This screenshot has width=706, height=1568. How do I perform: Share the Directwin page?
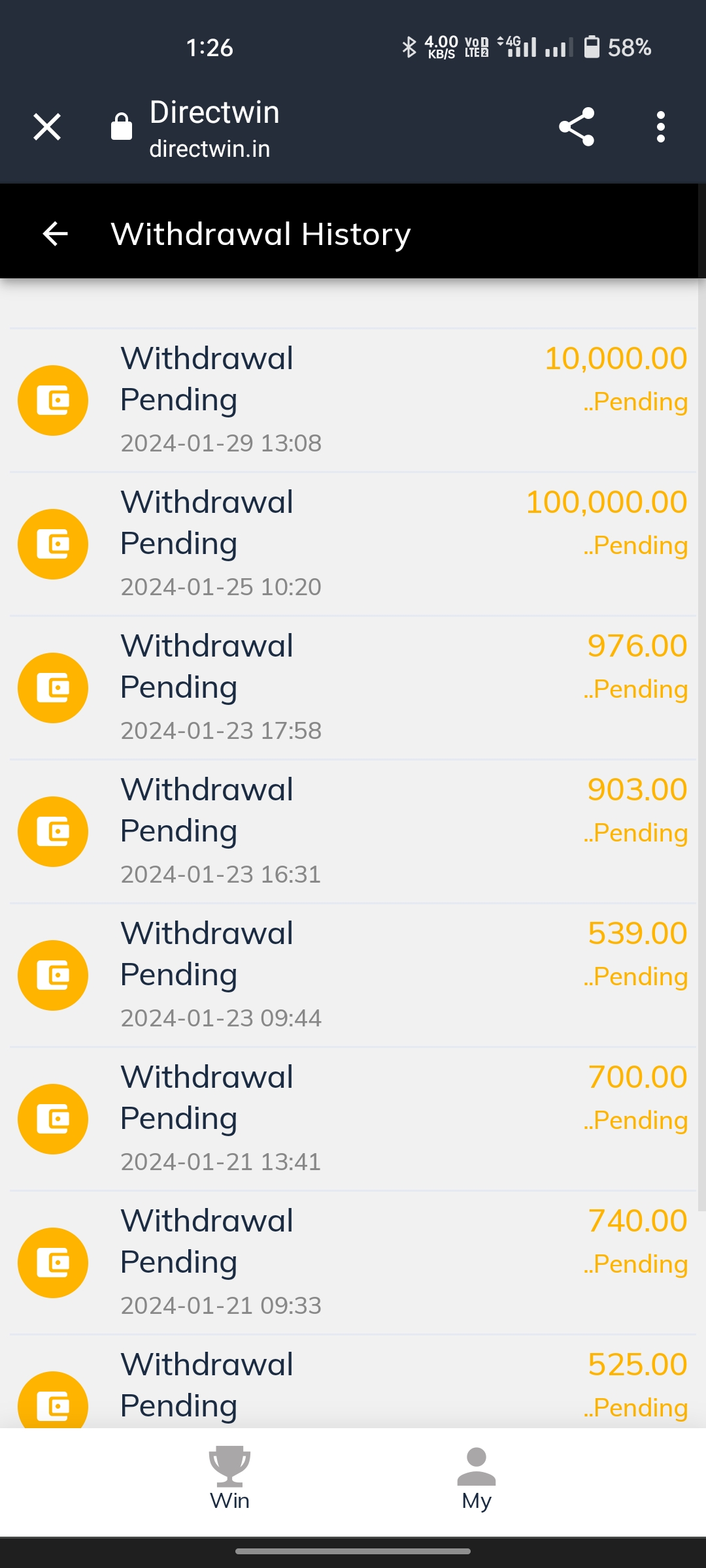click(x=577, y=127)
